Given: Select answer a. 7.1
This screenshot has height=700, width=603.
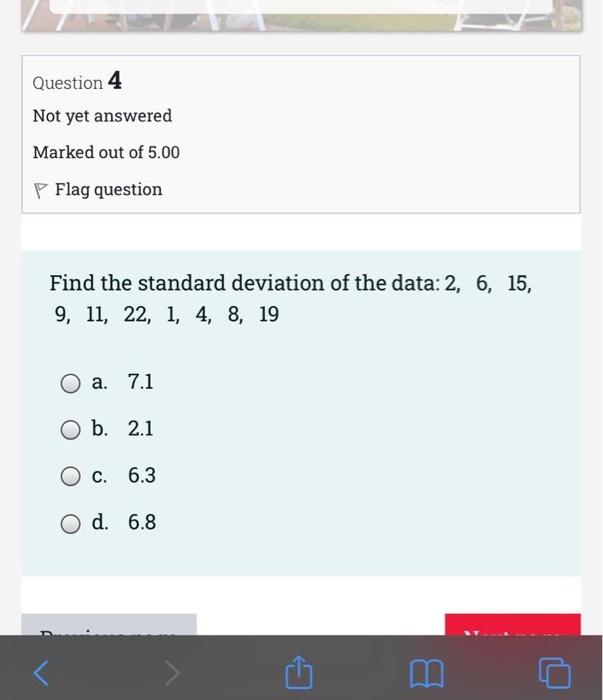Looking at the screenshot, I should [x=70, y=383].
